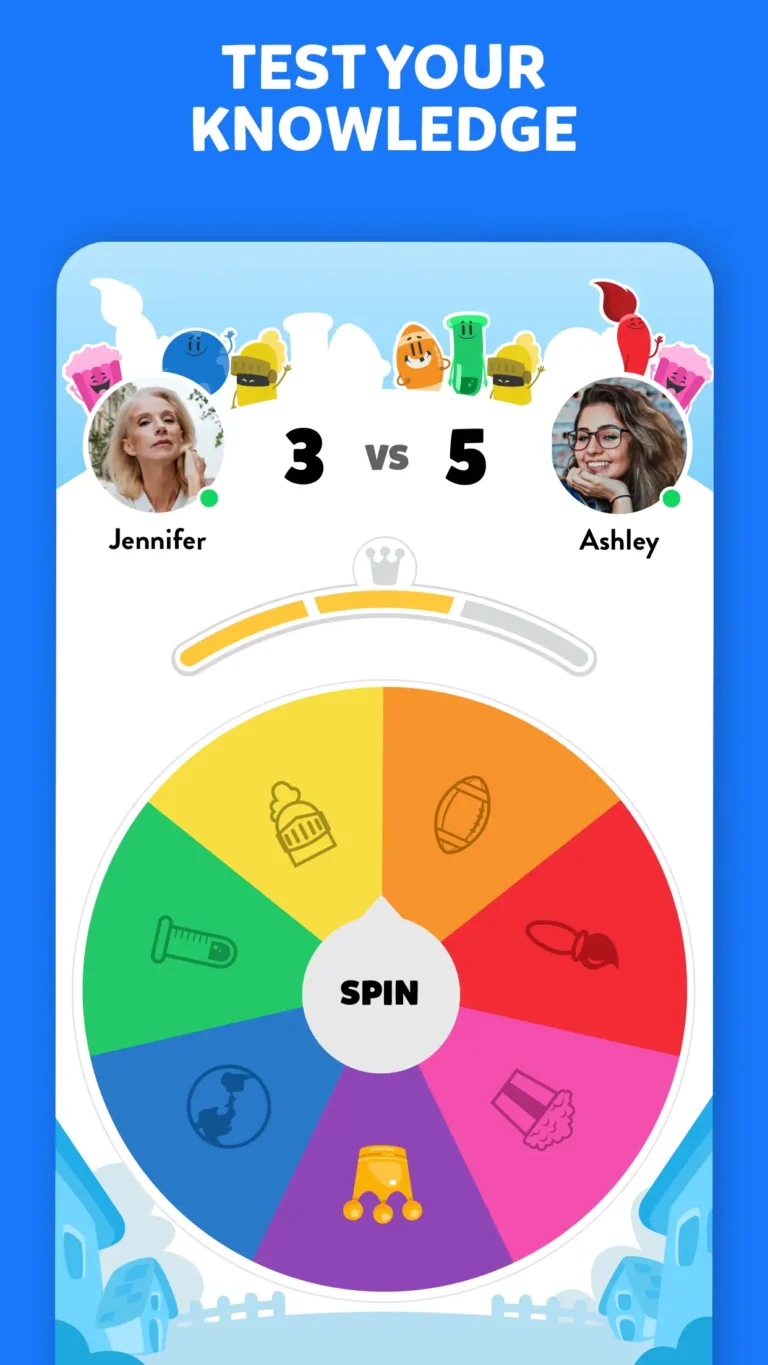Tap Jennifer's player name
768x1365 pixels.
coord(156,542)
